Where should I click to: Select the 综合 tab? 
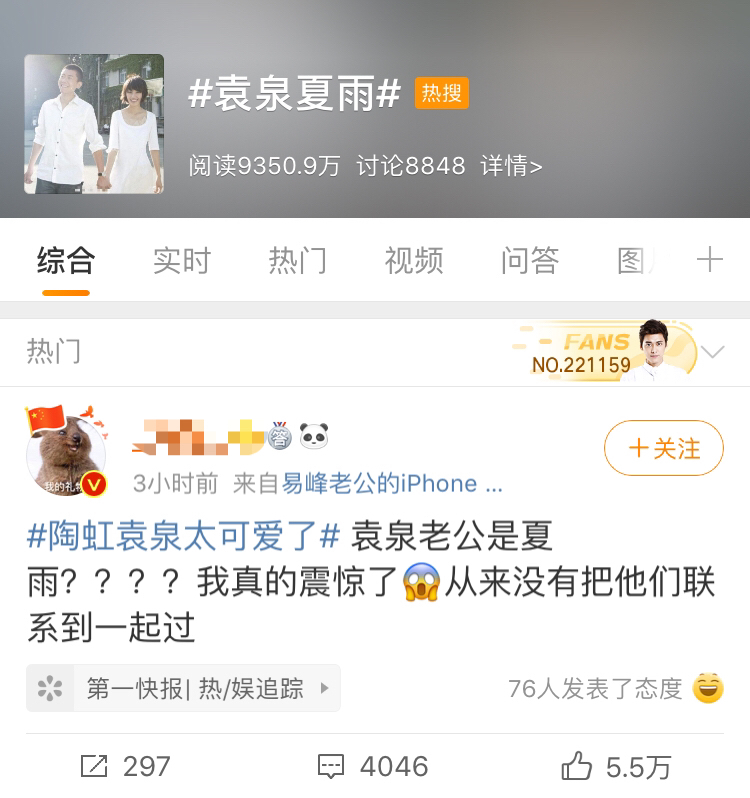tap(66, 261)
